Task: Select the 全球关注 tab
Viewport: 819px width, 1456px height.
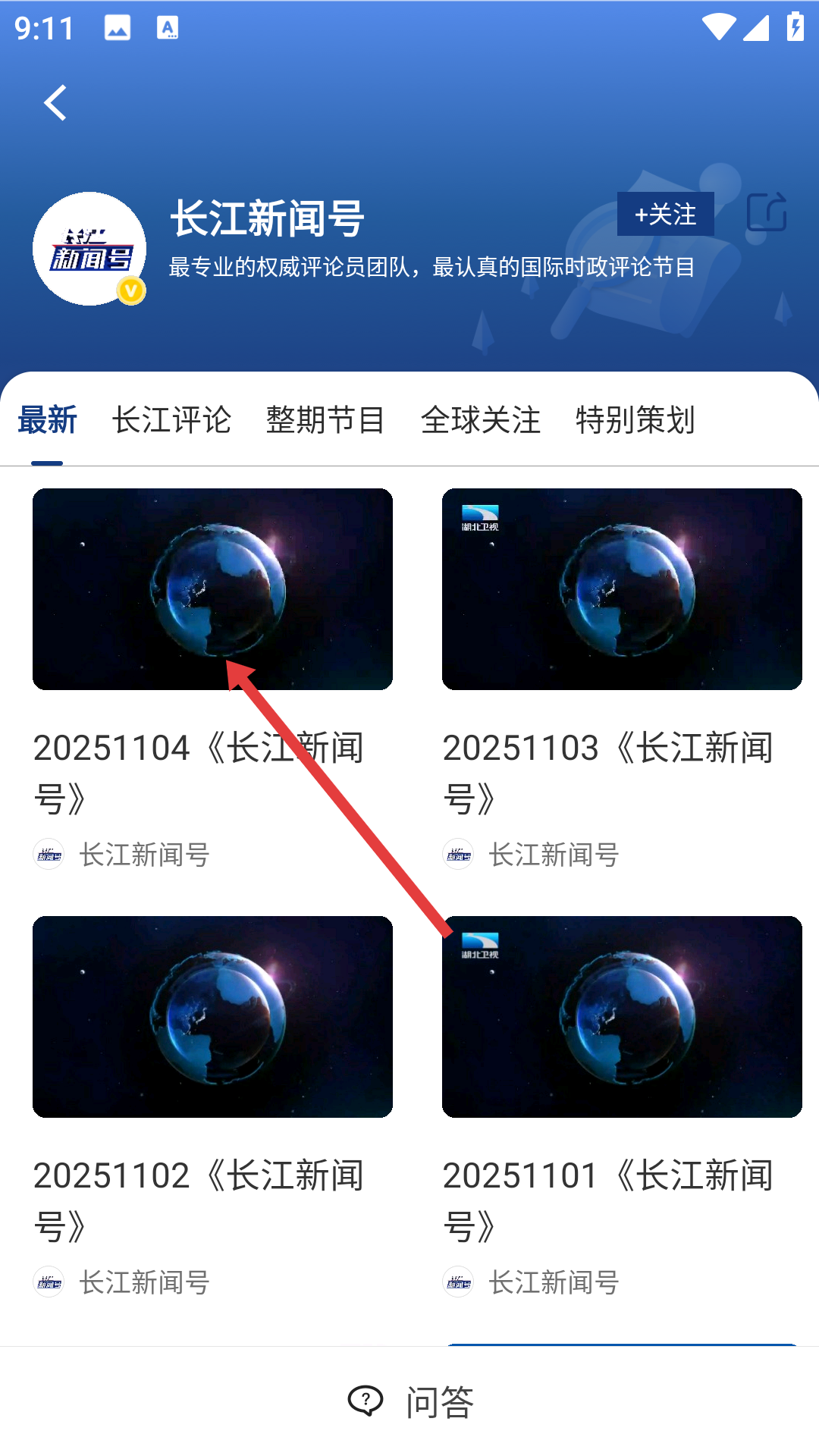Action: (480, 420)
